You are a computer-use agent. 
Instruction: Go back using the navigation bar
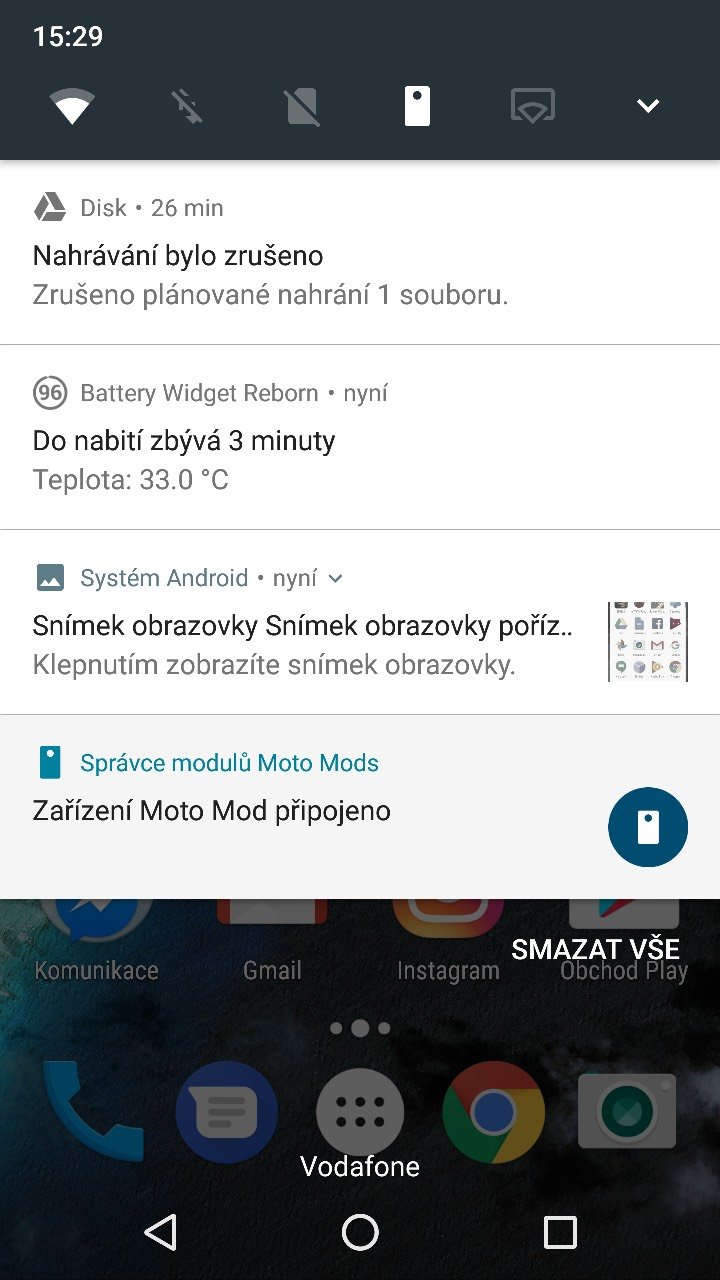click(161, 1232)
